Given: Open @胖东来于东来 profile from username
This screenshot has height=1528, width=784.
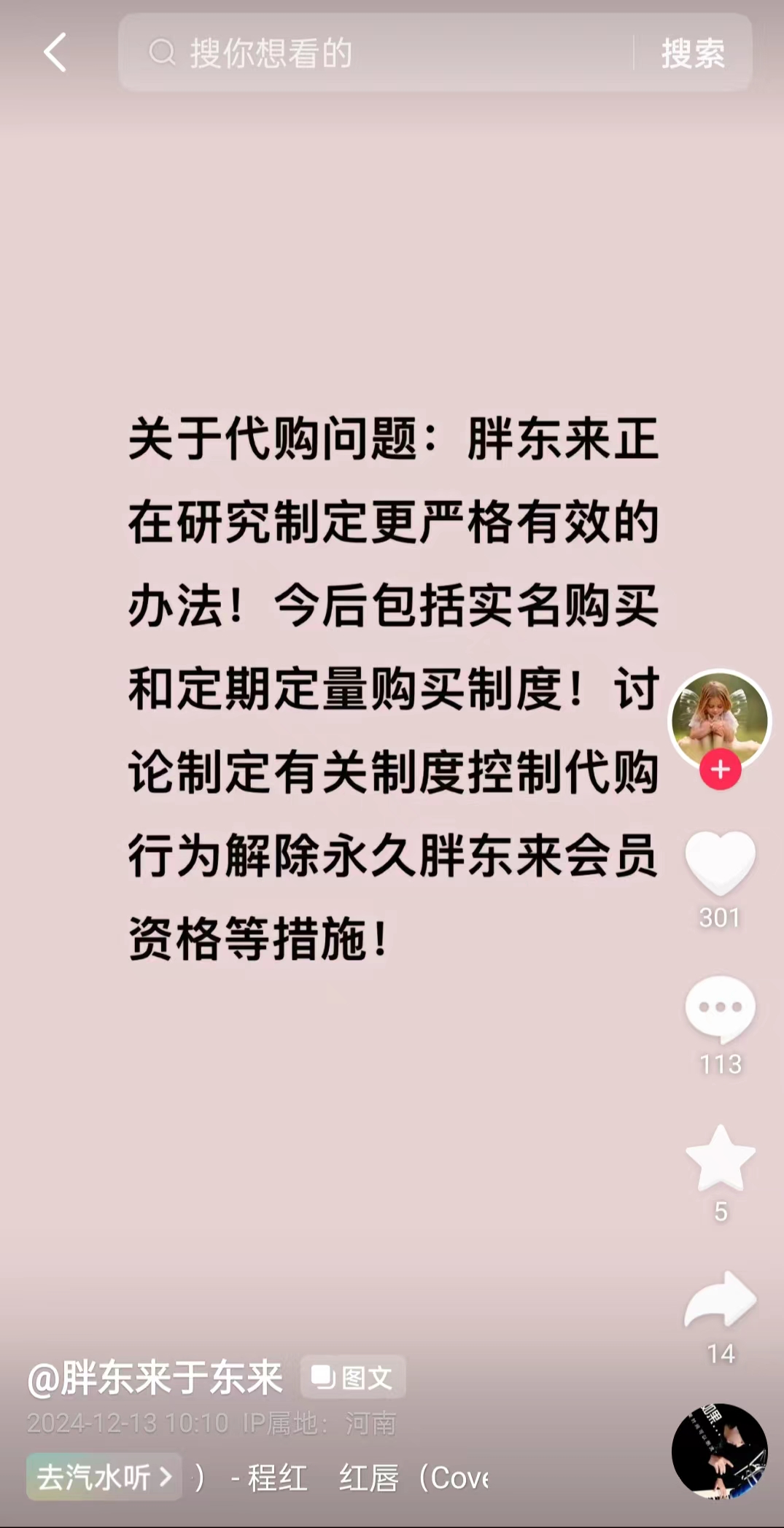Looking at the screenshot, I should click(x=155, y=1378).
